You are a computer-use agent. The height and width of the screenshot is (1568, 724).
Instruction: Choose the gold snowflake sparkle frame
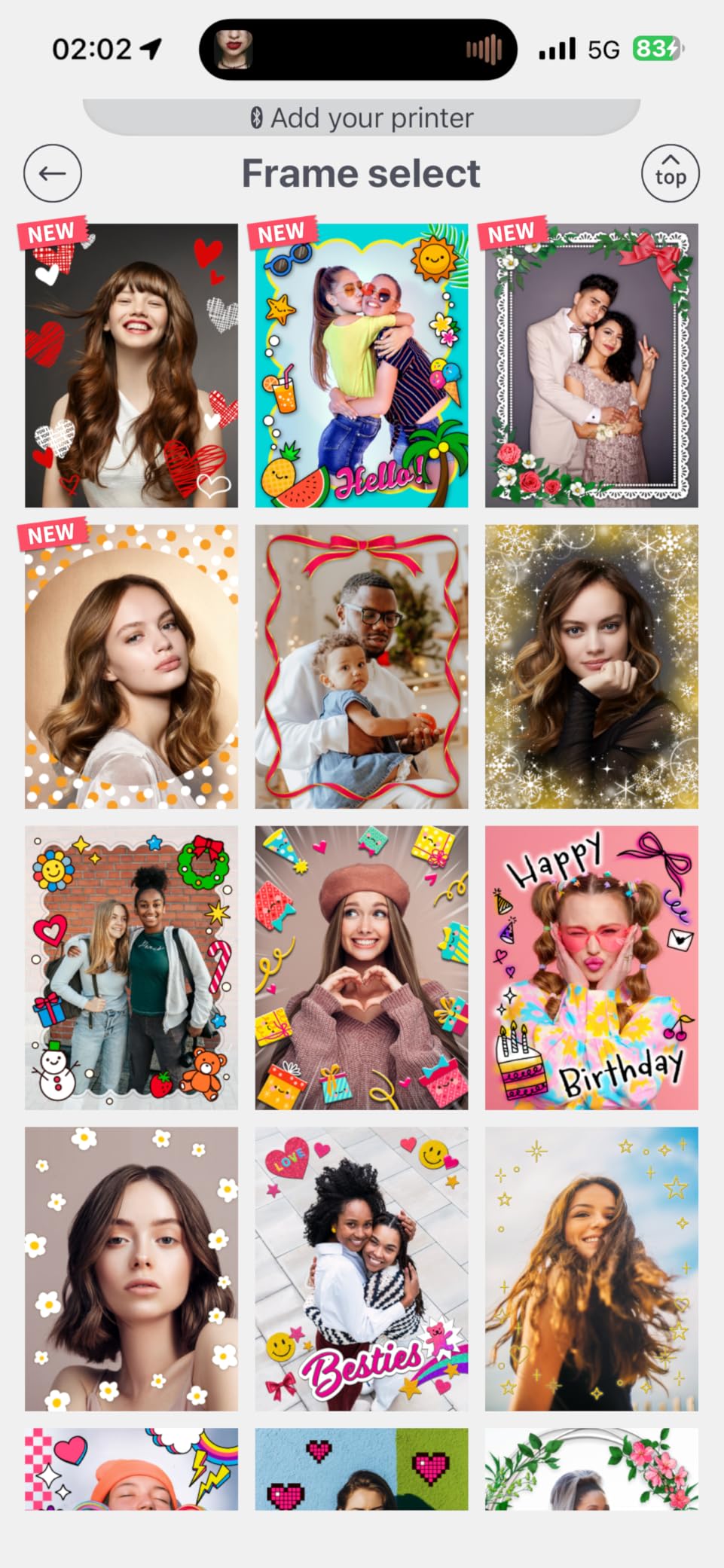(591, 667)
